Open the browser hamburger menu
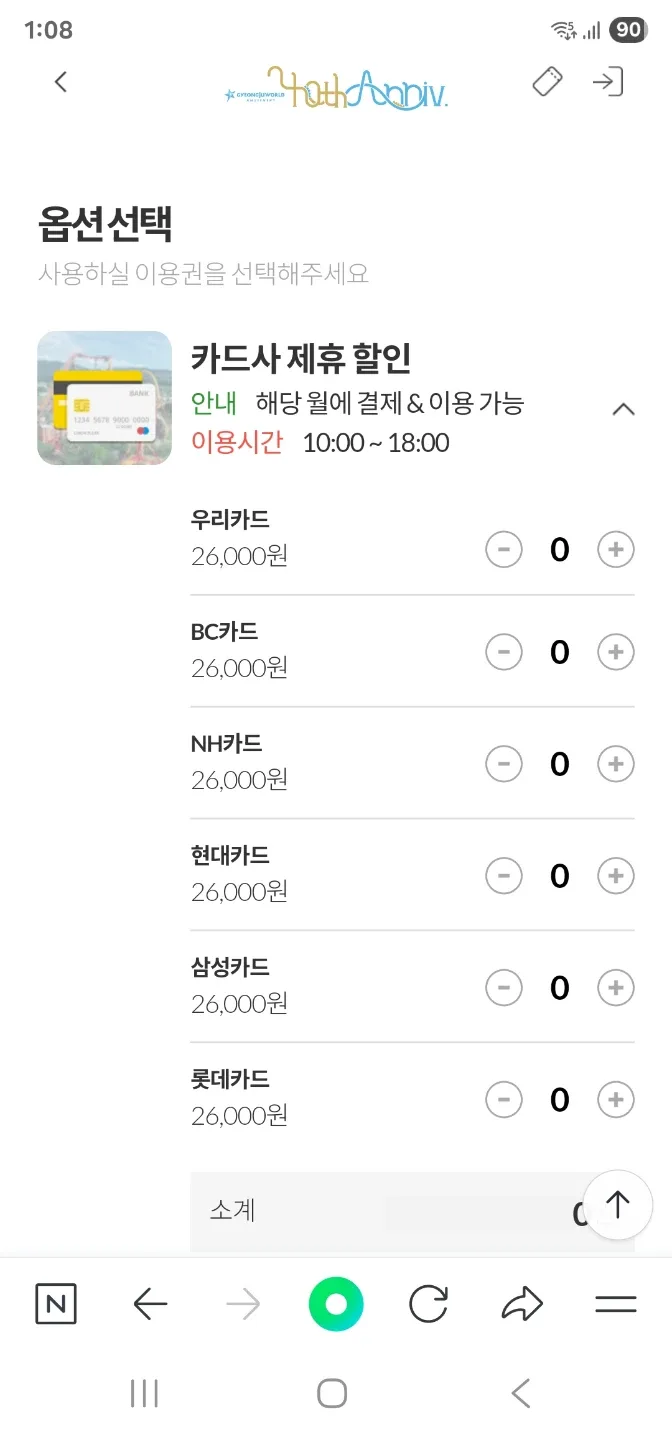The image size is (672, 1440). (615, 1304)
